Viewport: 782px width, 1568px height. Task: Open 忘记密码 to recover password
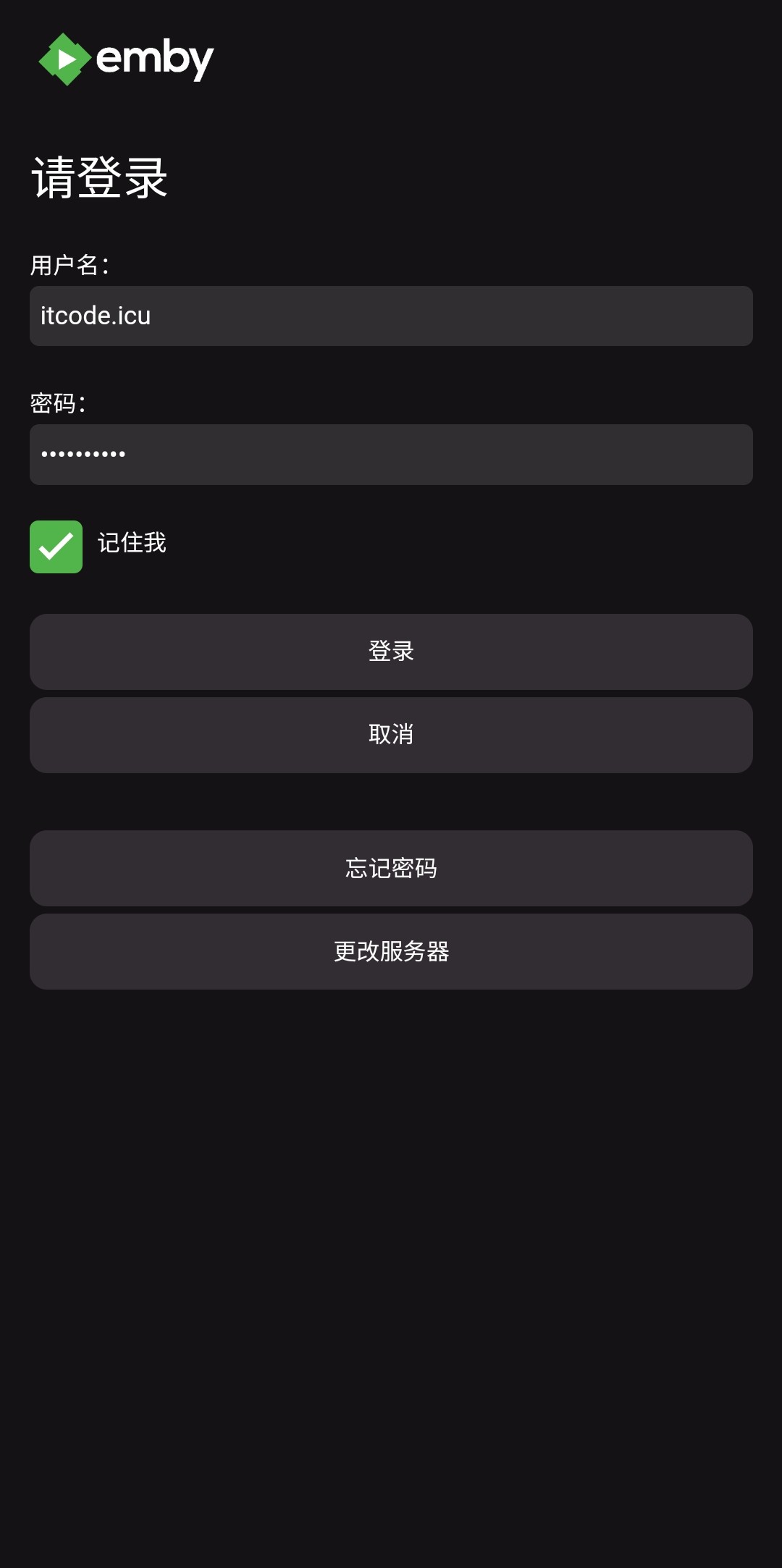coord(391,868)
